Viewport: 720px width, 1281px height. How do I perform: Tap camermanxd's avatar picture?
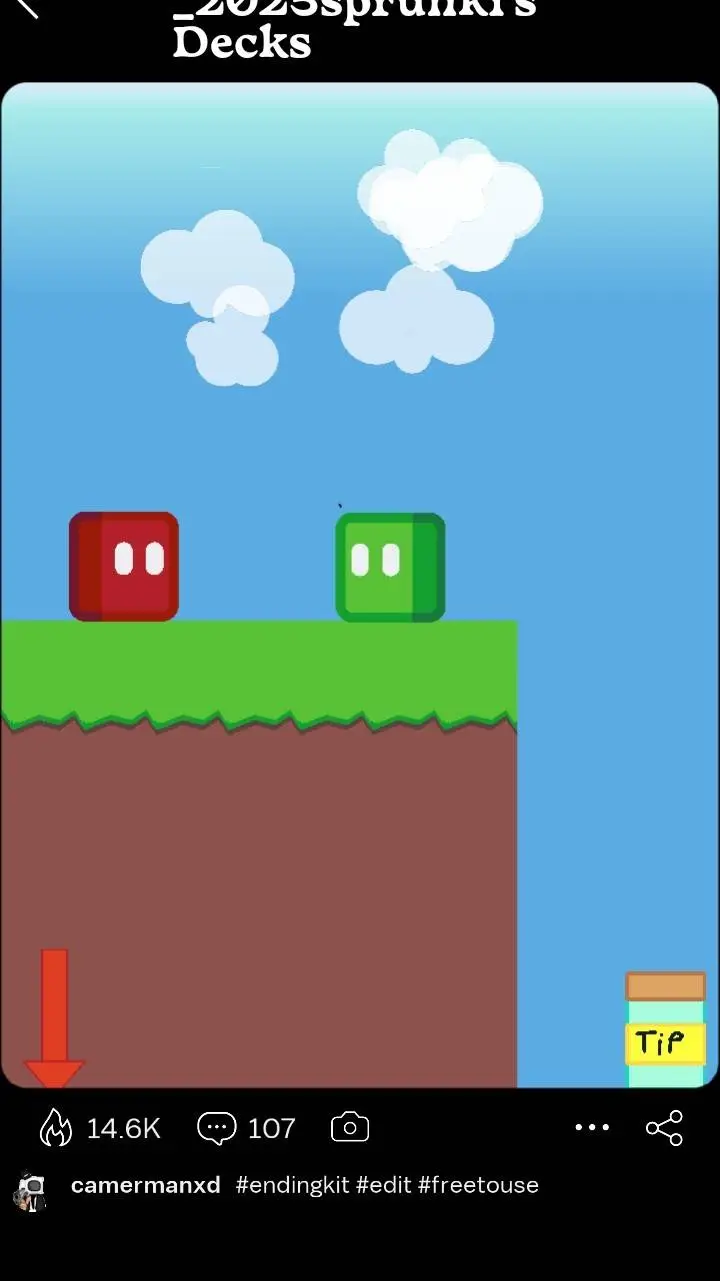point(31,1192)
